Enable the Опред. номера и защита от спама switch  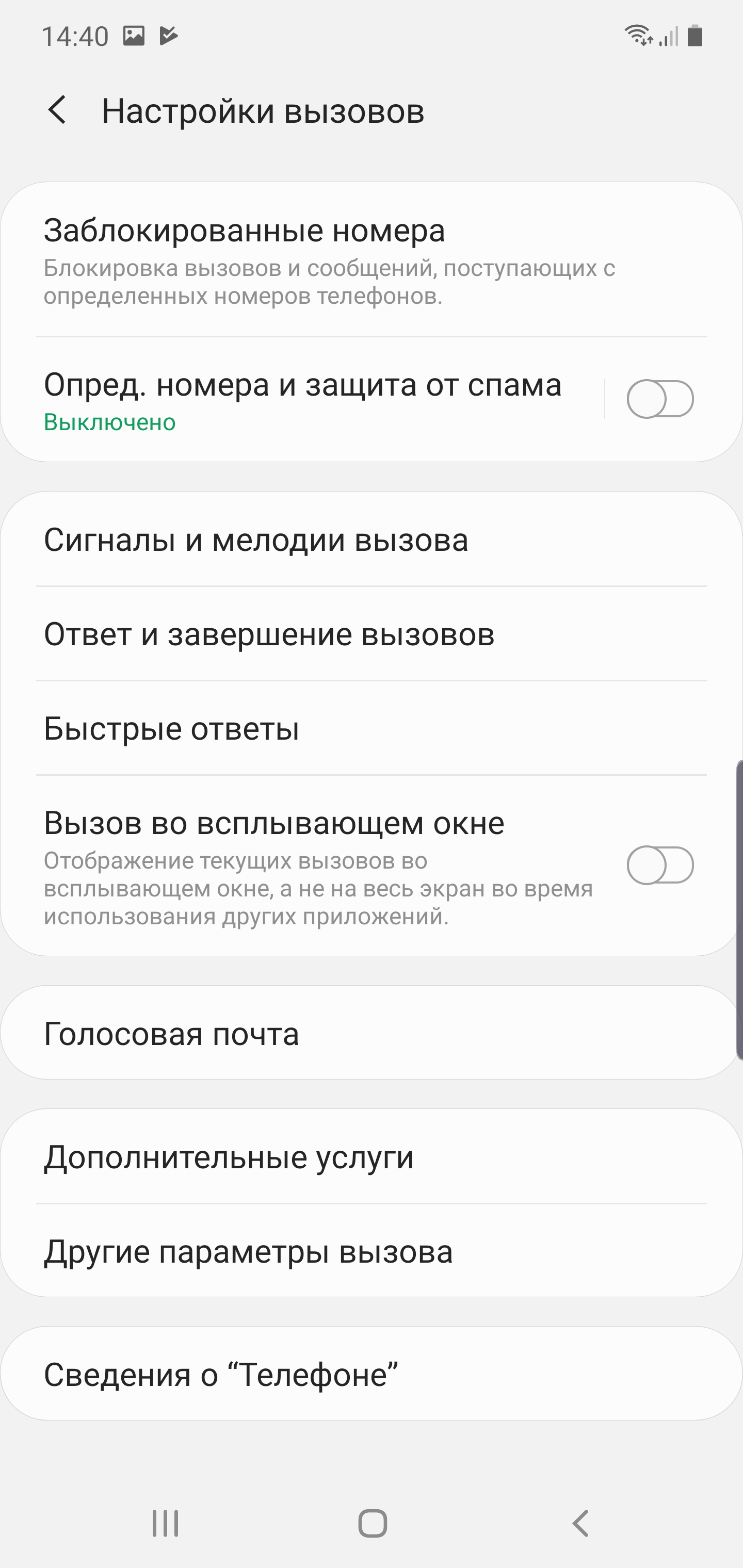coord(659,399)
